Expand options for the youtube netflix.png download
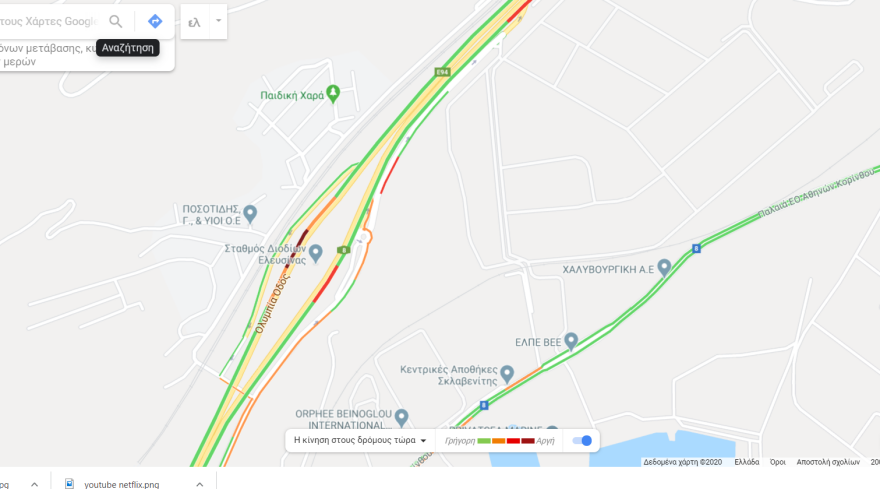The height and width of the screenshot is (489, 880). (199, 484)
